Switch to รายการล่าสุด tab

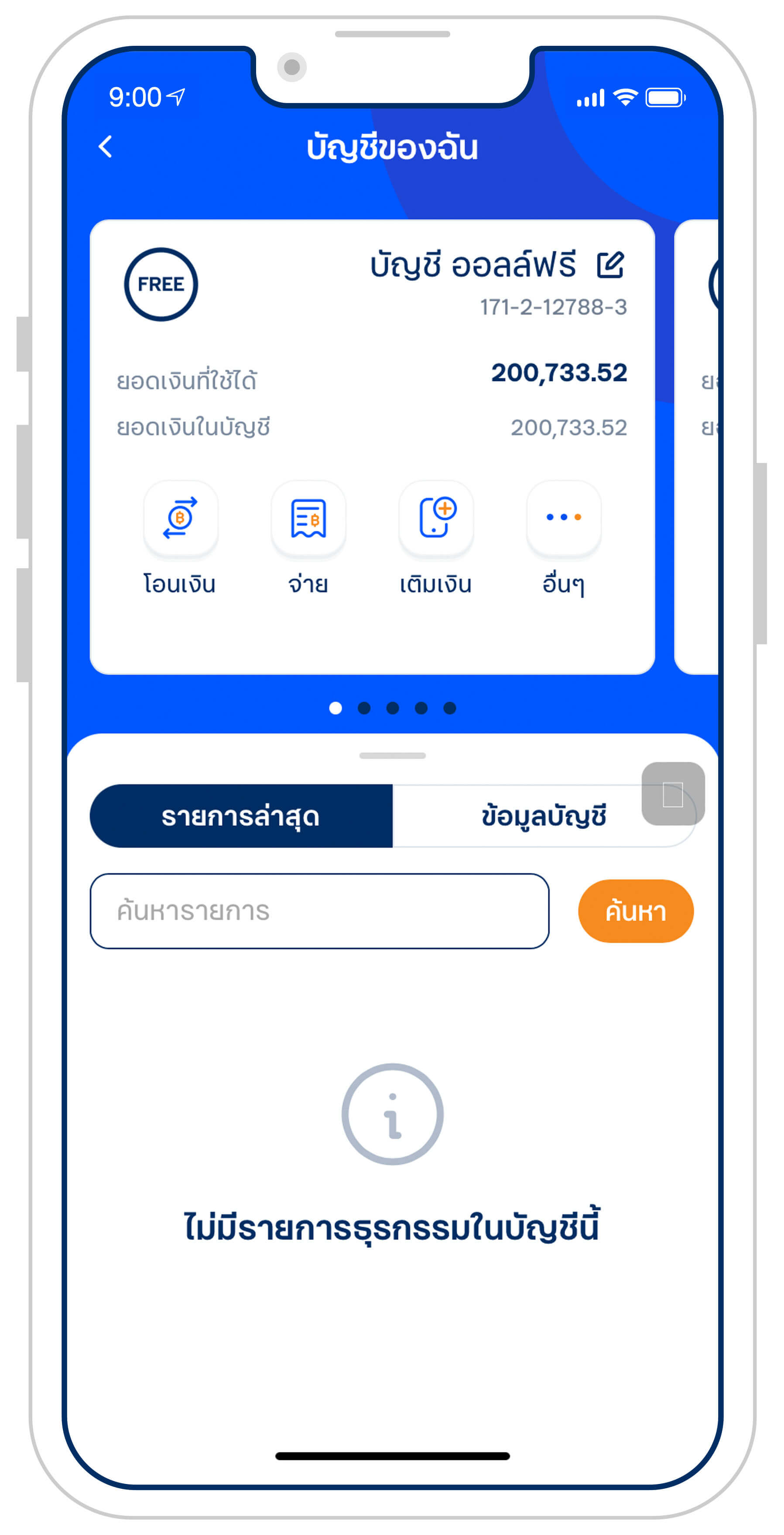tap(241, 816)
